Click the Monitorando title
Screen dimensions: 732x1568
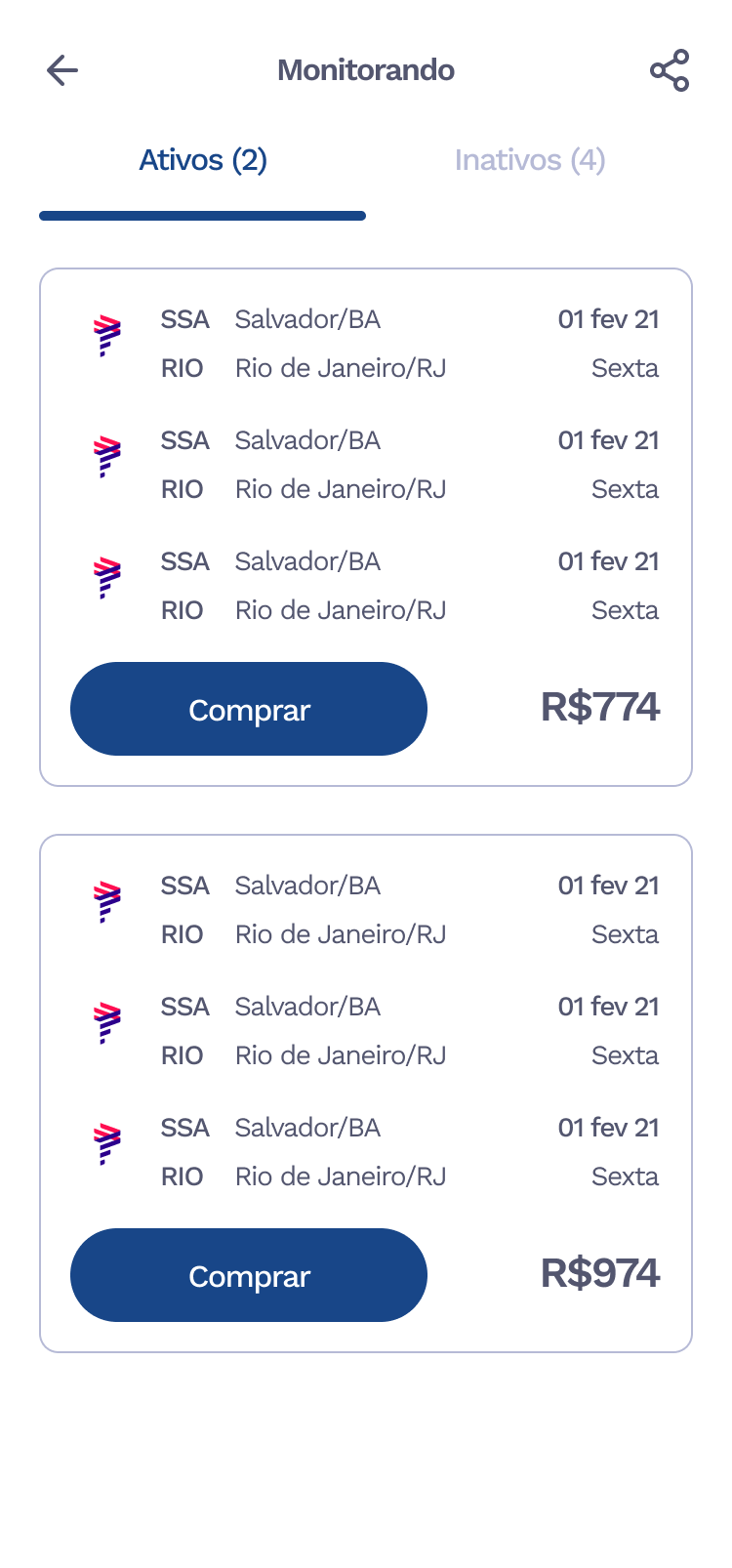(x=366, y=70)
